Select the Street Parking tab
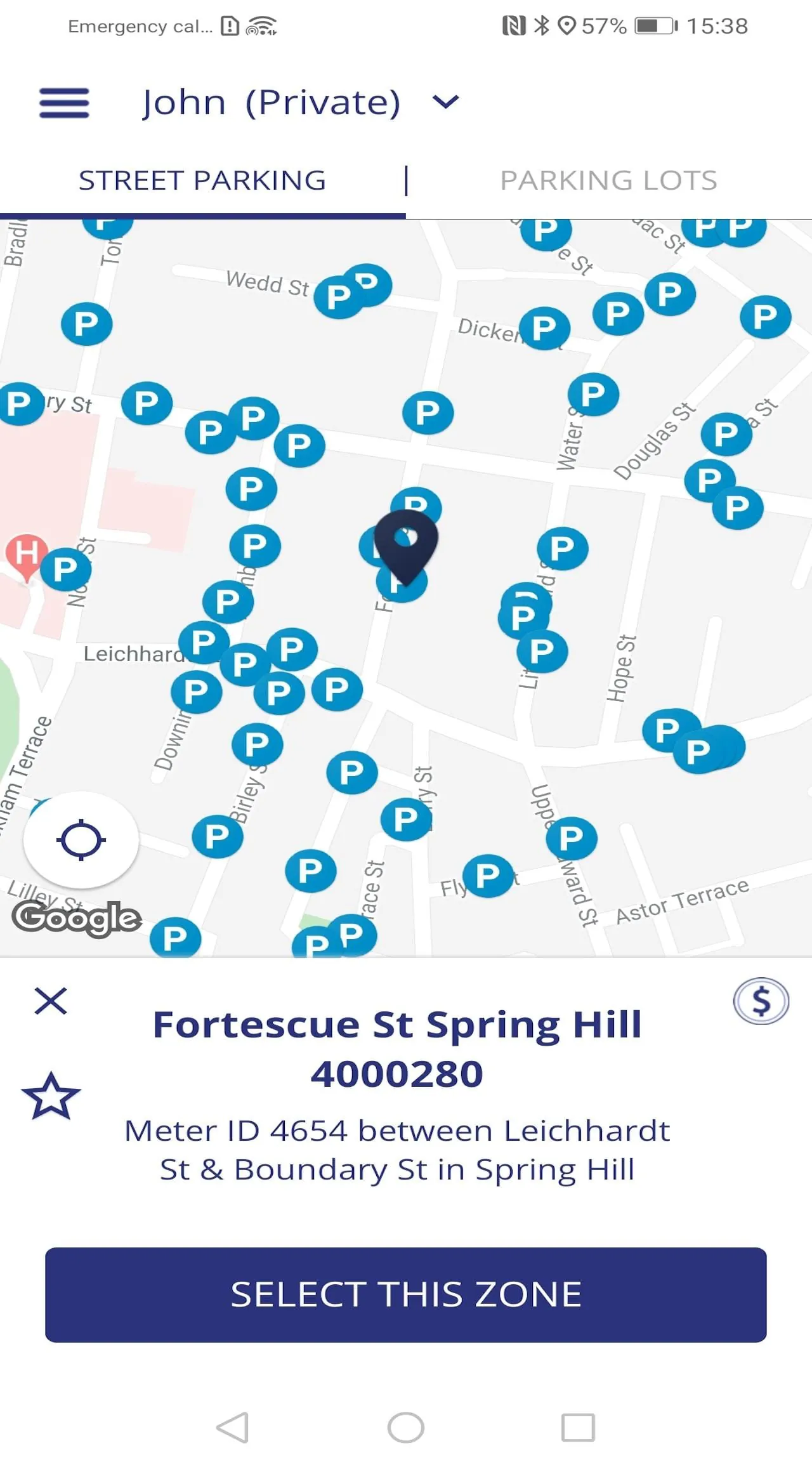 tap(202, 181)
